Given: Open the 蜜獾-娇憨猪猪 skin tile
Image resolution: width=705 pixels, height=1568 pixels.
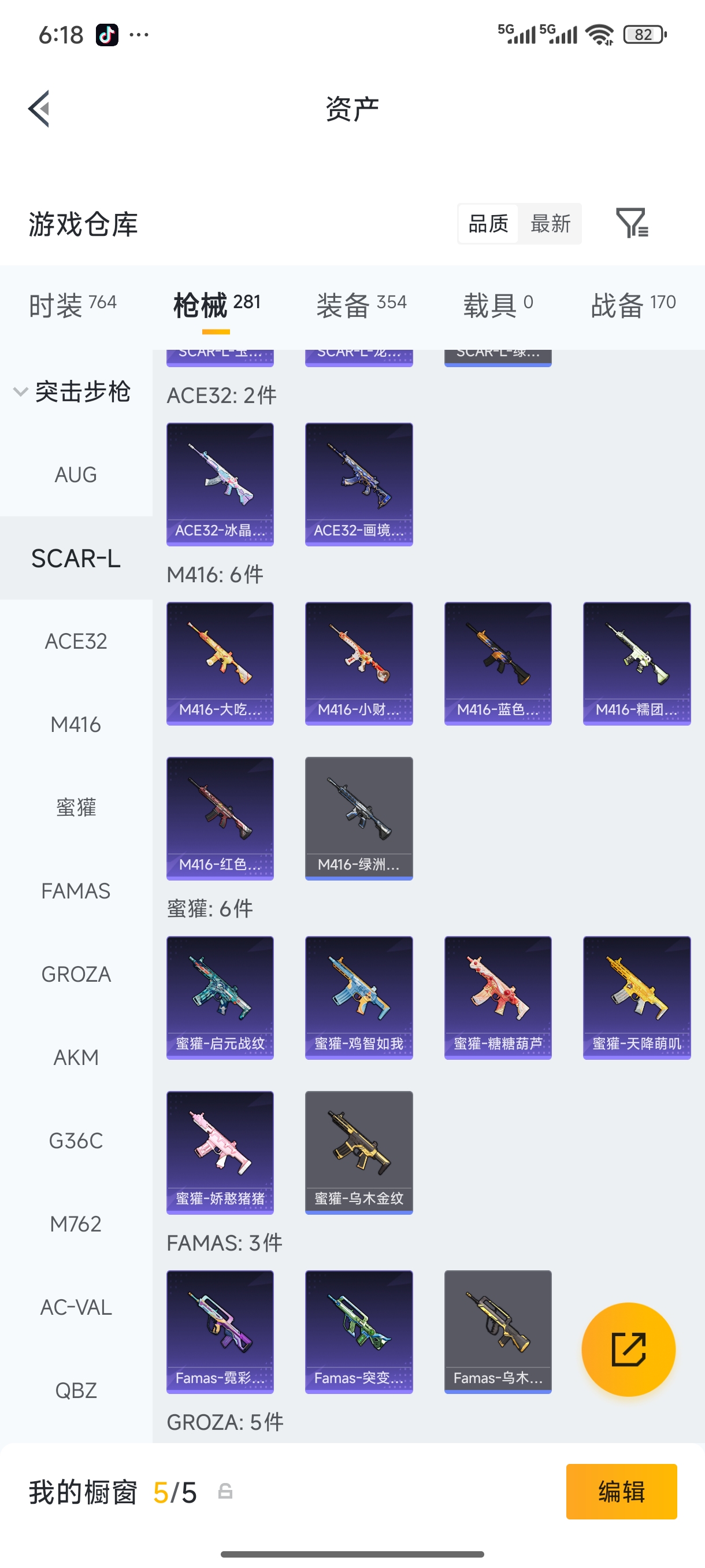Looking at the screenshot, I should coord(220,1152).
